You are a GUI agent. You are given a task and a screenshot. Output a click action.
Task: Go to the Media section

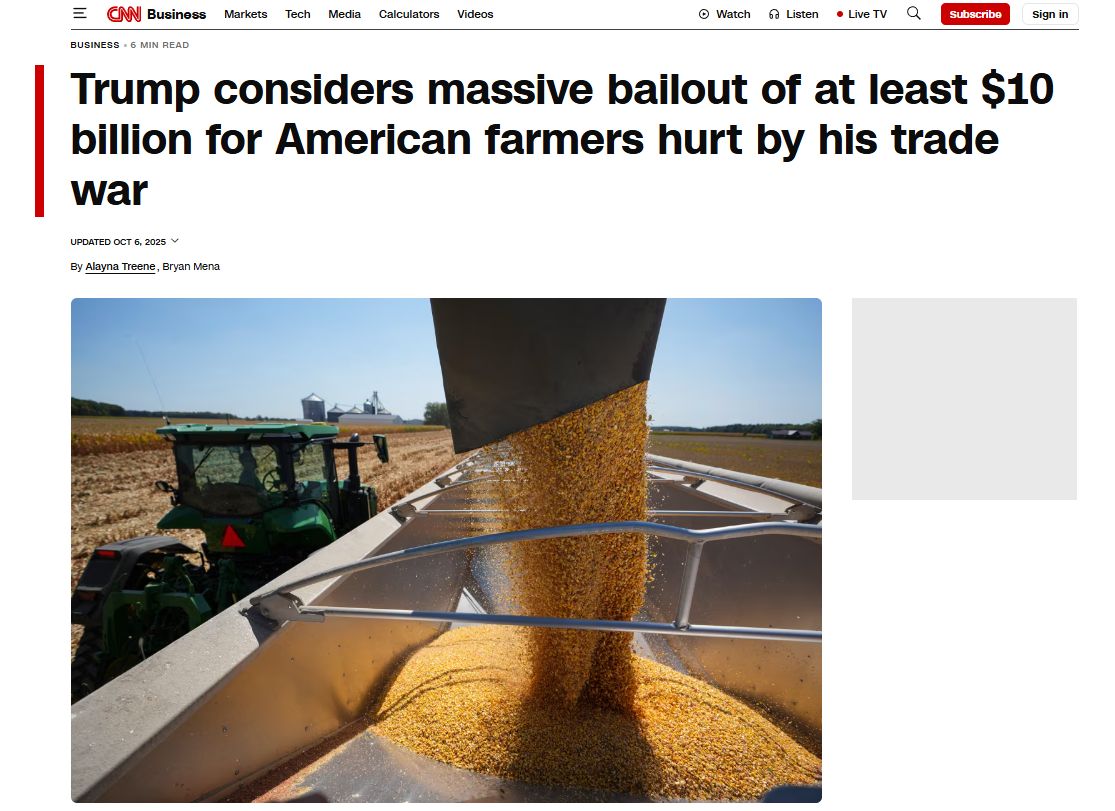pos(345,14)
